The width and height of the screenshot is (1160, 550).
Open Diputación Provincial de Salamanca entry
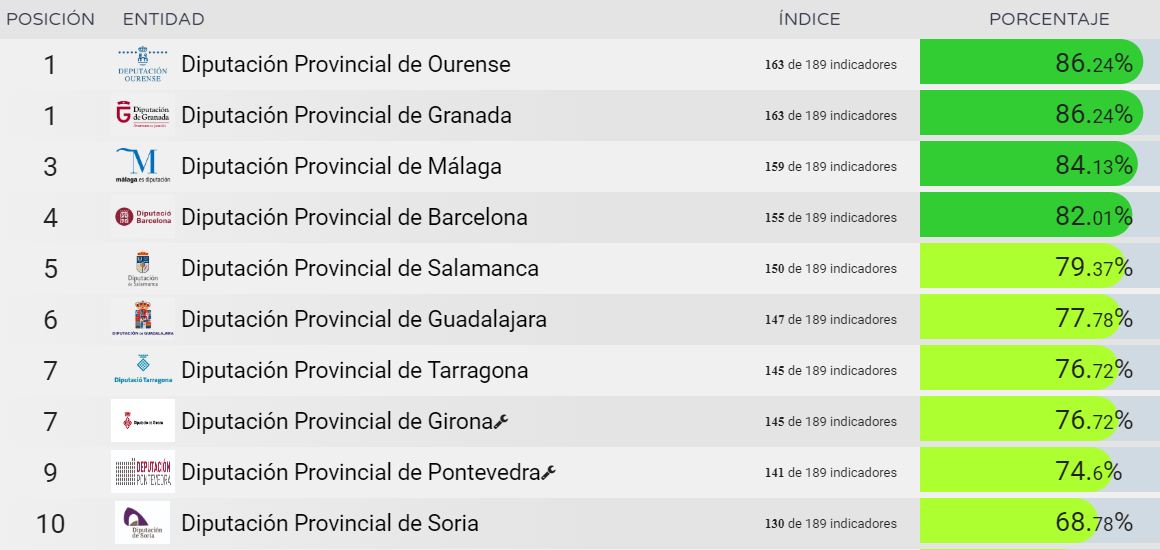pos(359,268)
